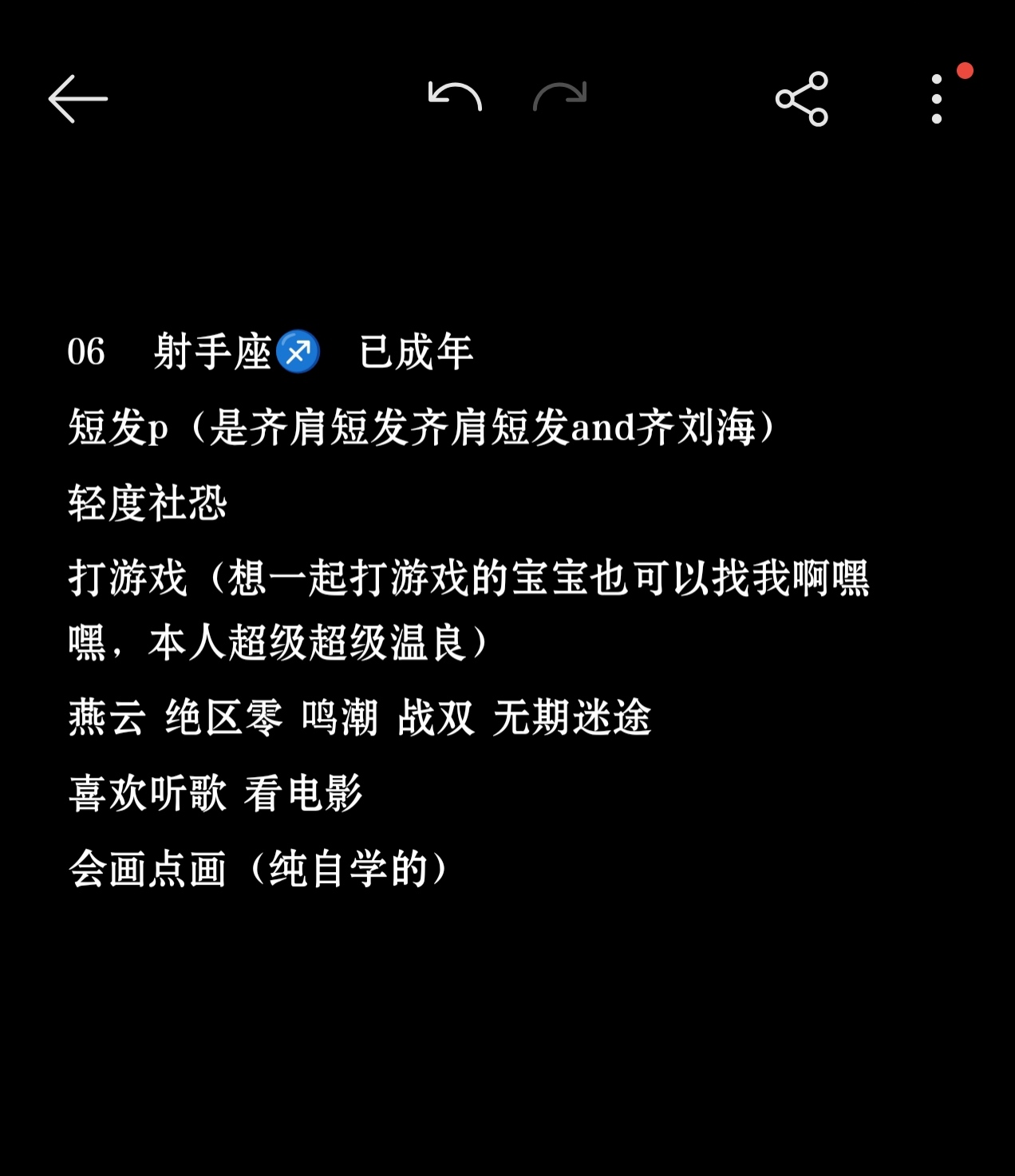Open the three-dot overflow menu
The width and height of the screenshot is (1015, 1176).
937,99
